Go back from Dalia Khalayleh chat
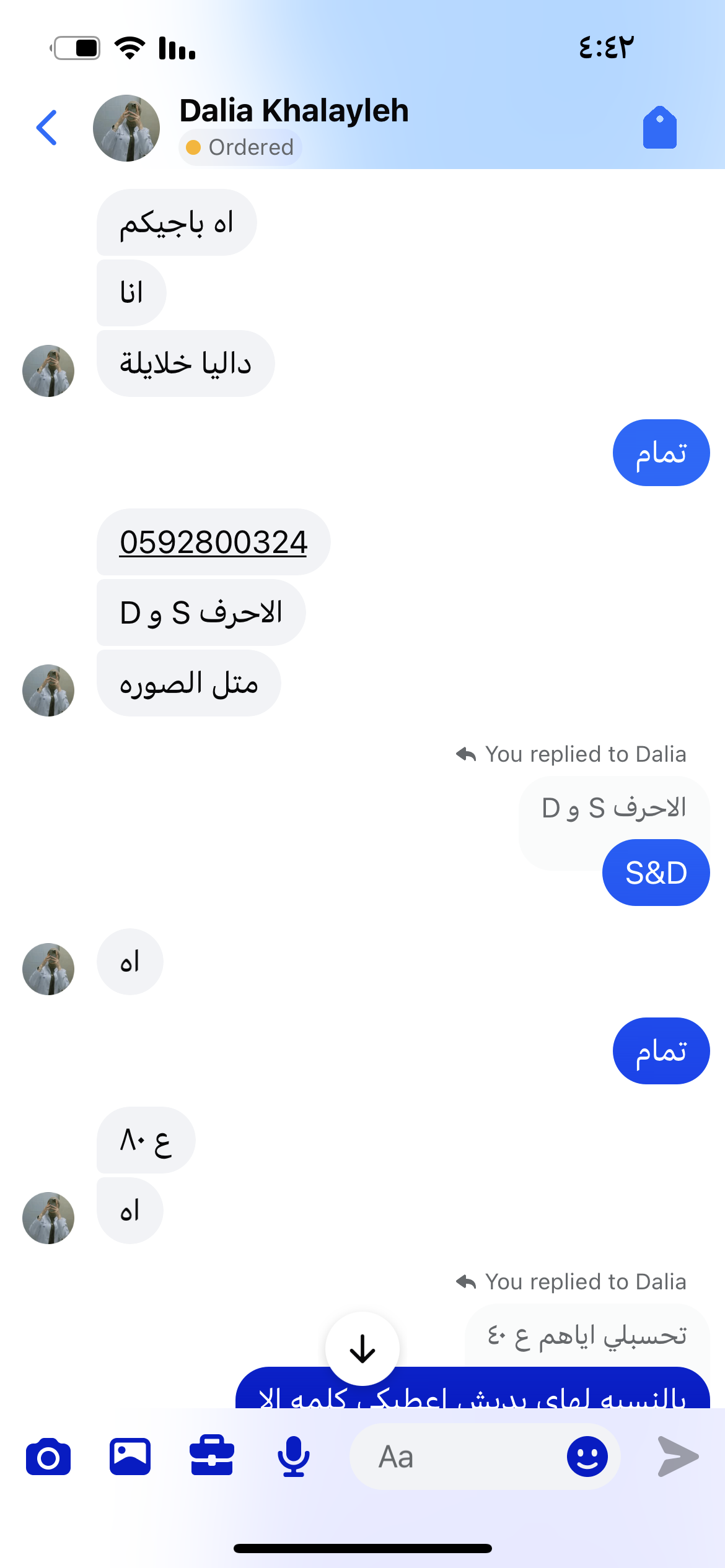The width and height of the screenshot is (725, 1568). 47,128
